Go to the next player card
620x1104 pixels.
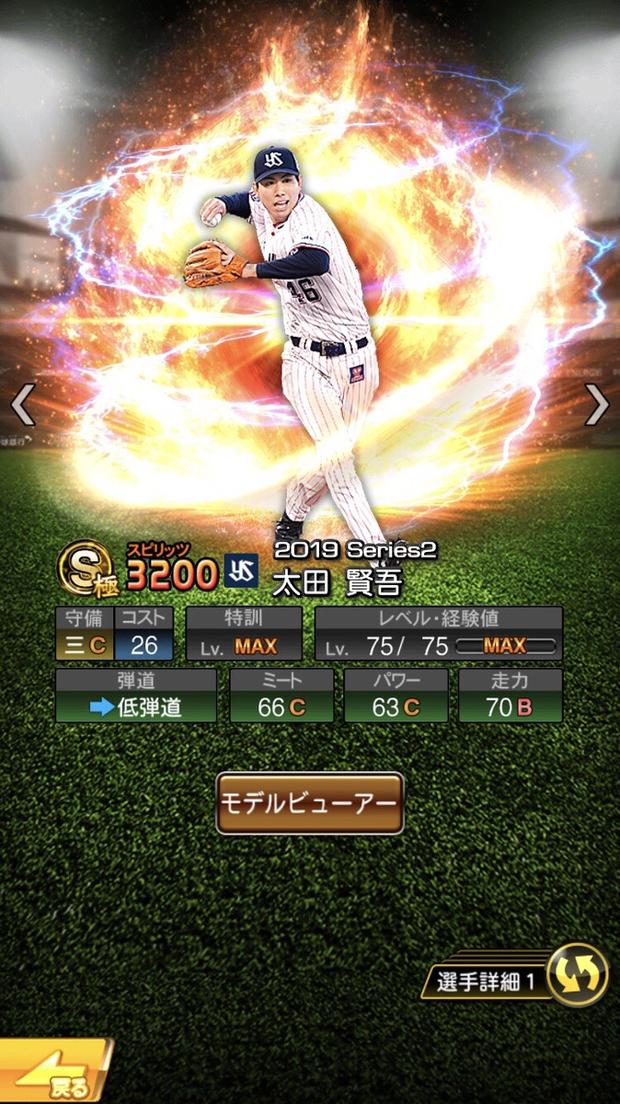(x=597, y=405)
